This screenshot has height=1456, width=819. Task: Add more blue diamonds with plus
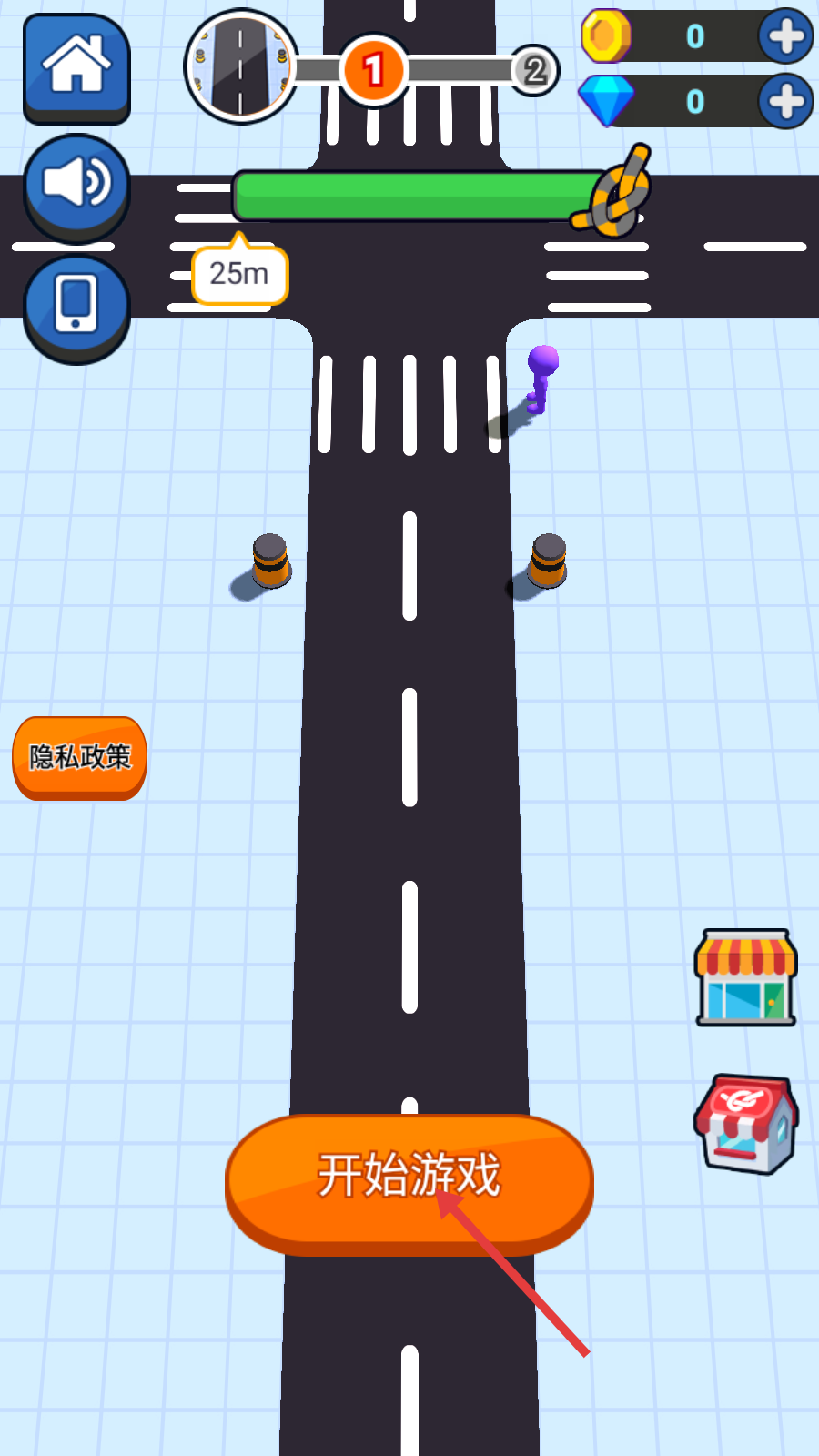(x=786, y=101)
